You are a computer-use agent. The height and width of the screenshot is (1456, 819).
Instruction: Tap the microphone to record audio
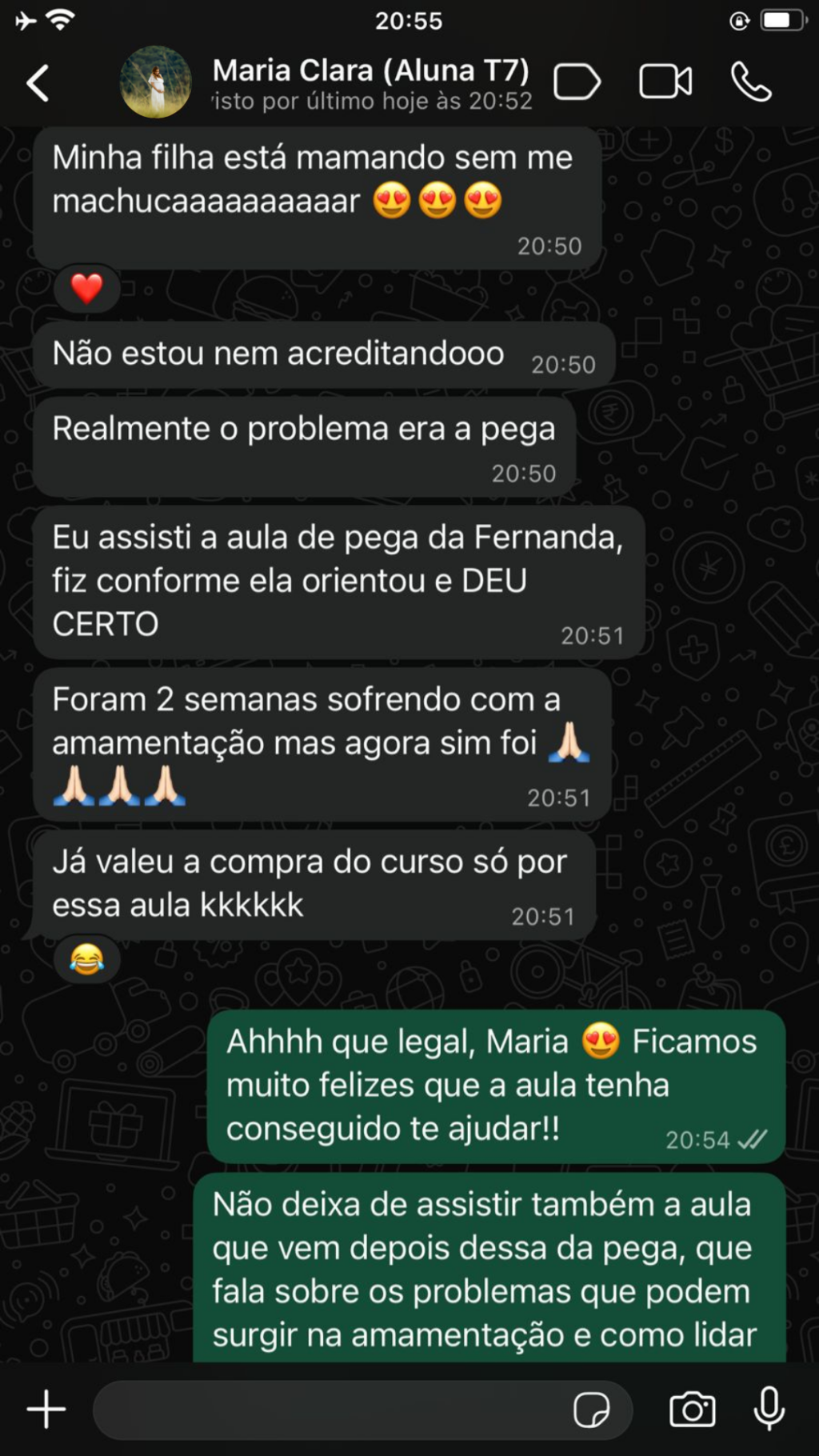[769, 1409]
